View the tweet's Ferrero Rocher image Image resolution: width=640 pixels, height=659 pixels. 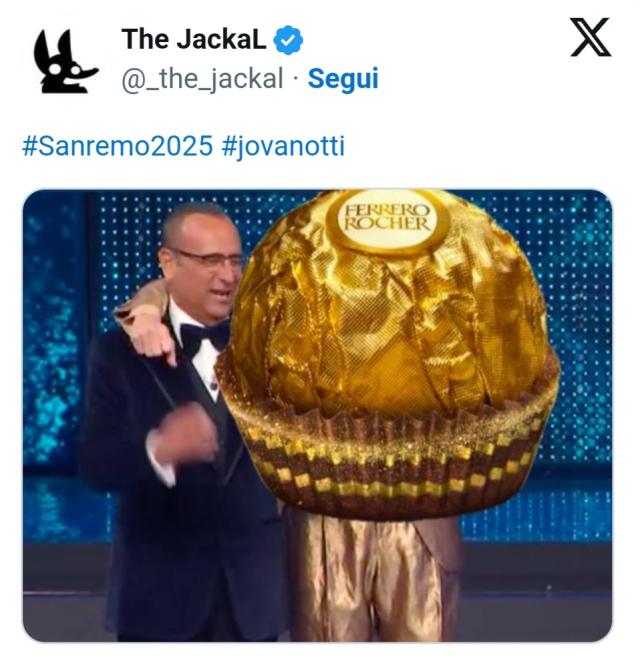[x=318, y=415]
